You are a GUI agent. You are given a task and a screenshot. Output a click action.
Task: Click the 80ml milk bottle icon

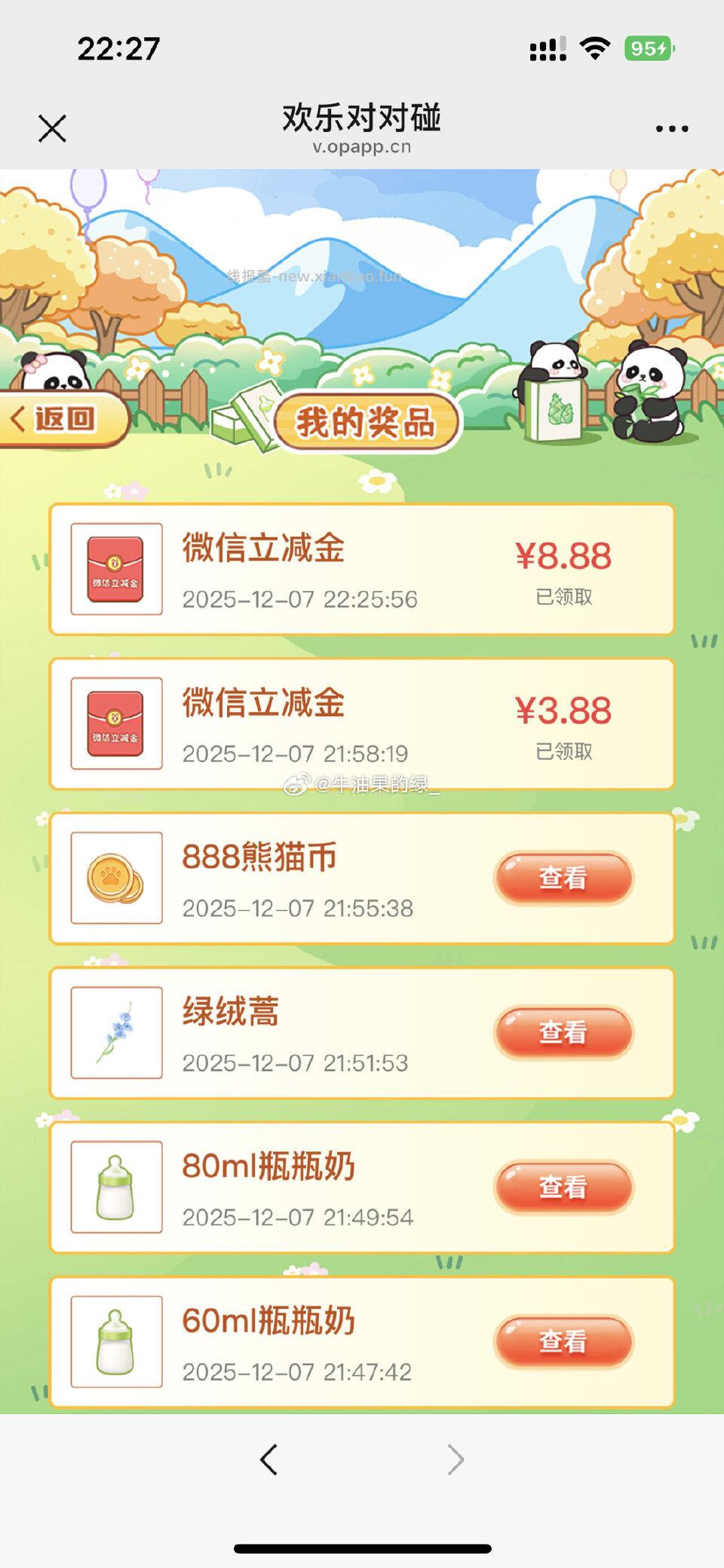(115, 1188)
